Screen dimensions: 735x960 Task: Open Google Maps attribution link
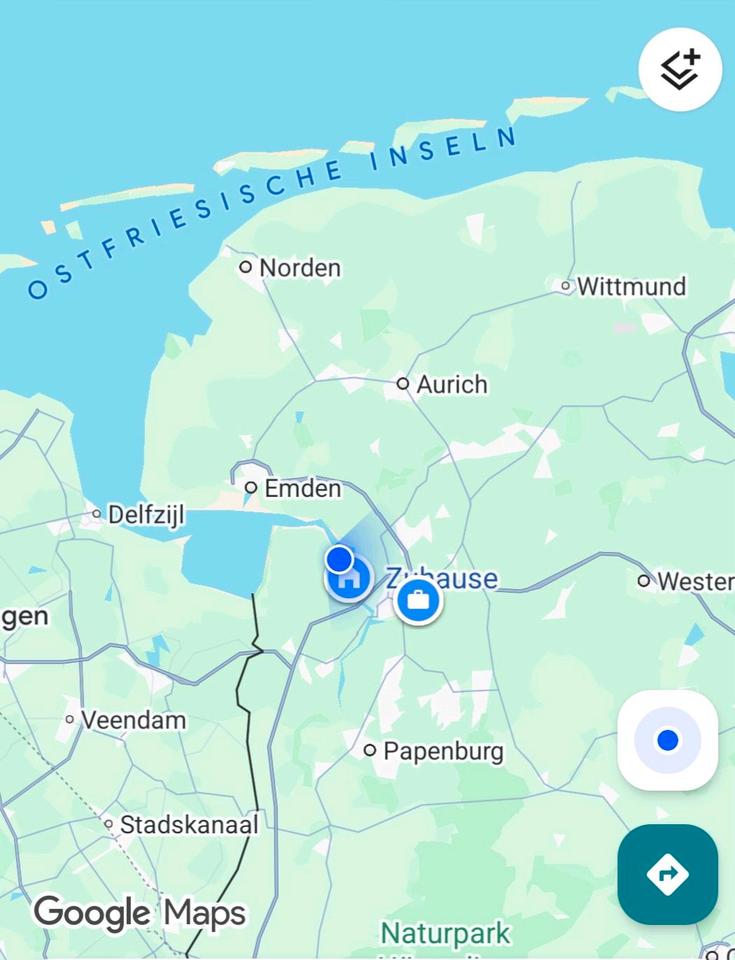tap(139, 911)
